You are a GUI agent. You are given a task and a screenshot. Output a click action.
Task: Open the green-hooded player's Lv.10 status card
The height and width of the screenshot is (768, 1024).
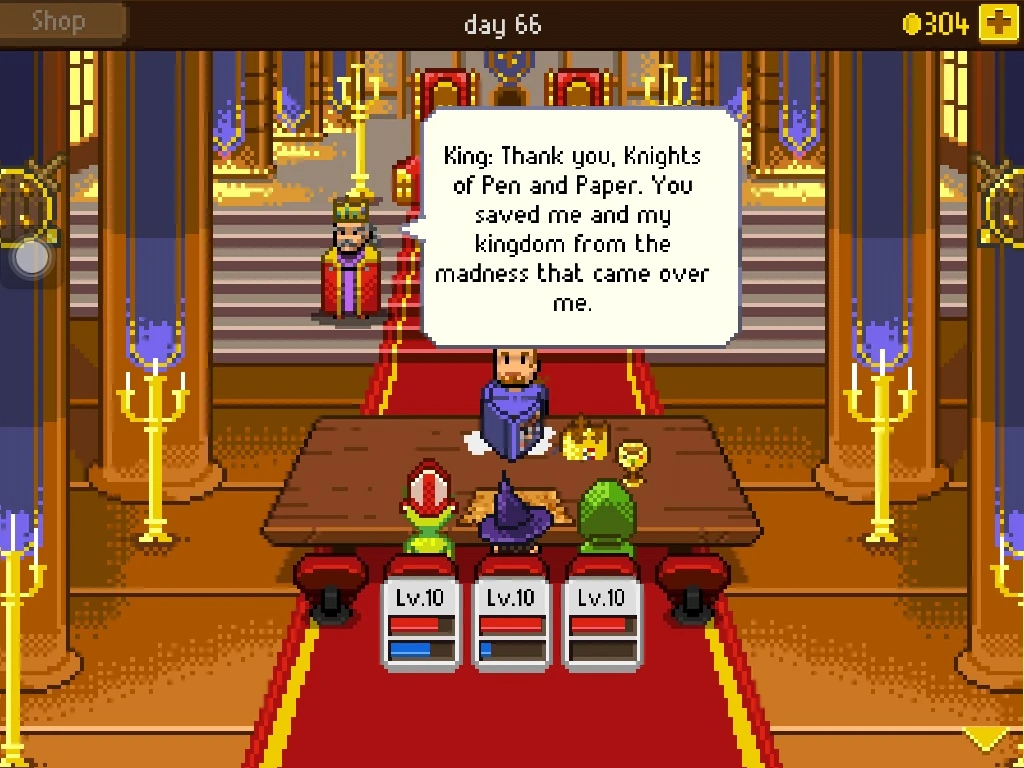(x=602, y=623)
